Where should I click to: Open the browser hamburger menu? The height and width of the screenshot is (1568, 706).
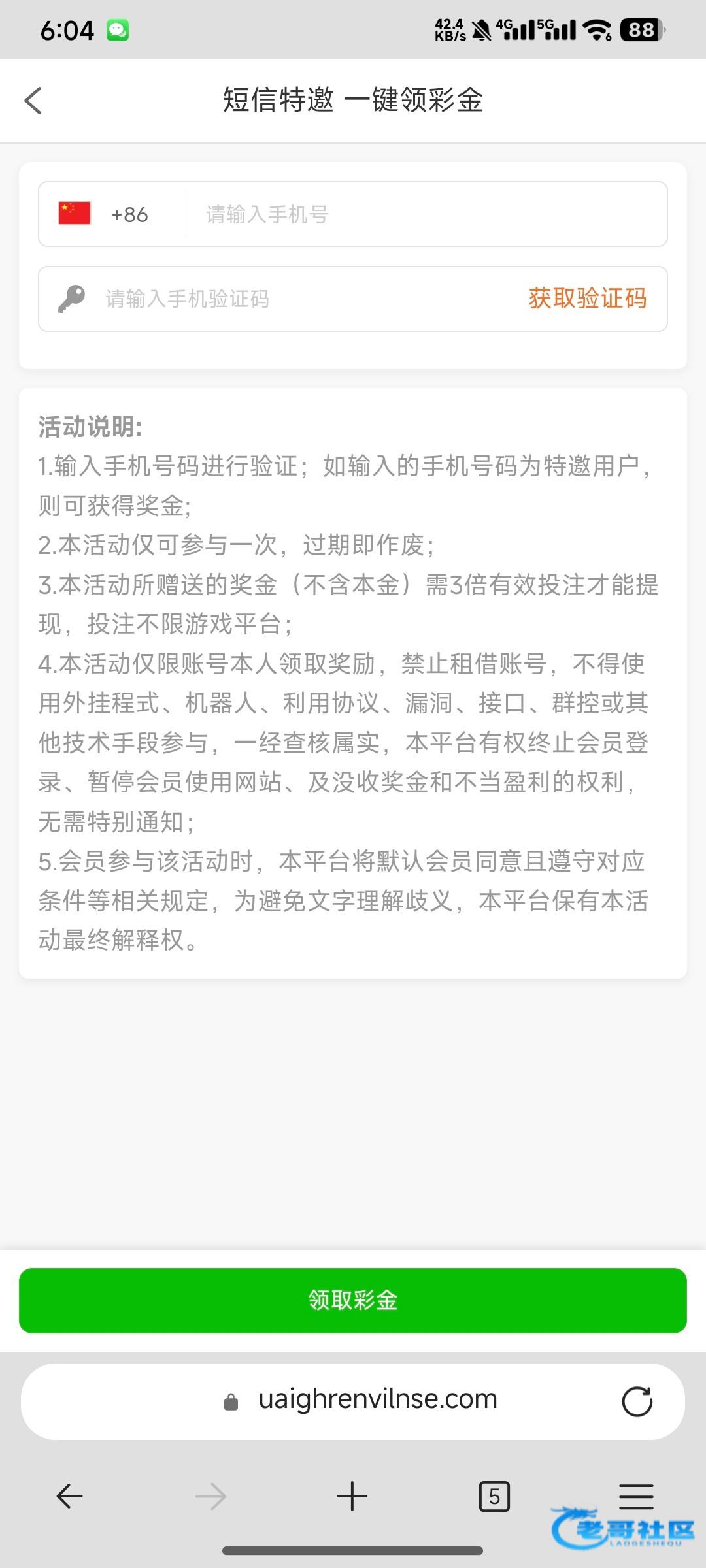635,1495
